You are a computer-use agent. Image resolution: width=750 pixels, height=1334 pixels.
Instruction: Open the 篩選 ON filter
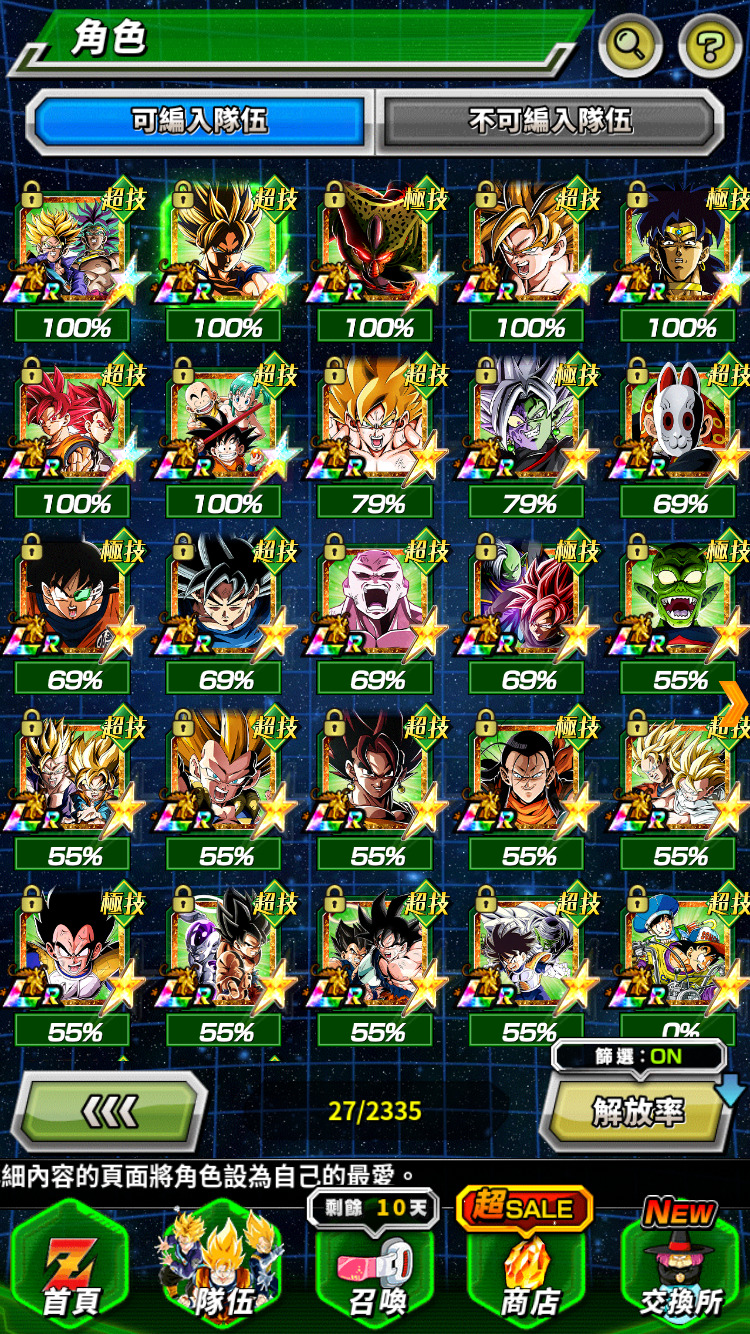(640, 1056)
